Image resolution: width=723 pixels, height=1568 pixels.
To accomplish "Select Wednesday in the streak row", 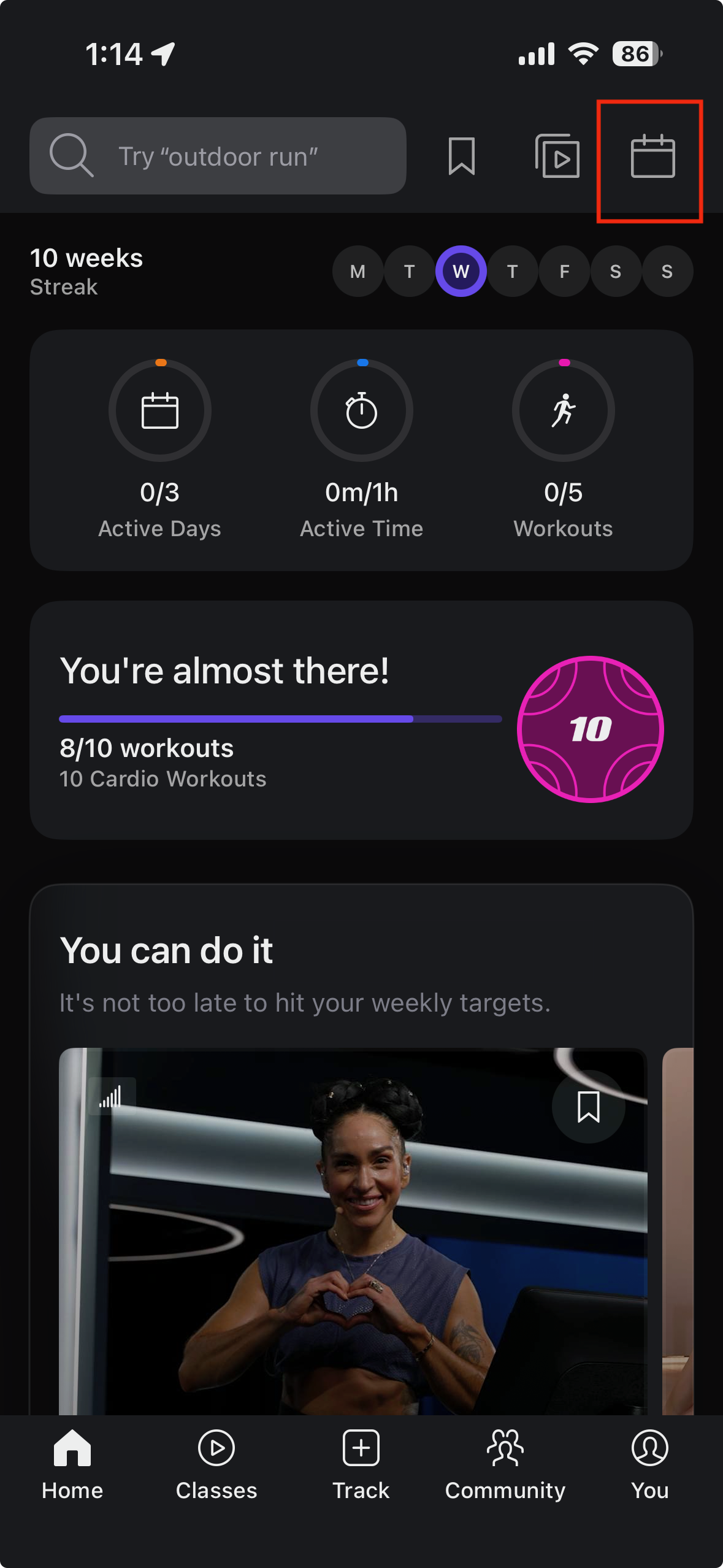I will tap(461, 271).
